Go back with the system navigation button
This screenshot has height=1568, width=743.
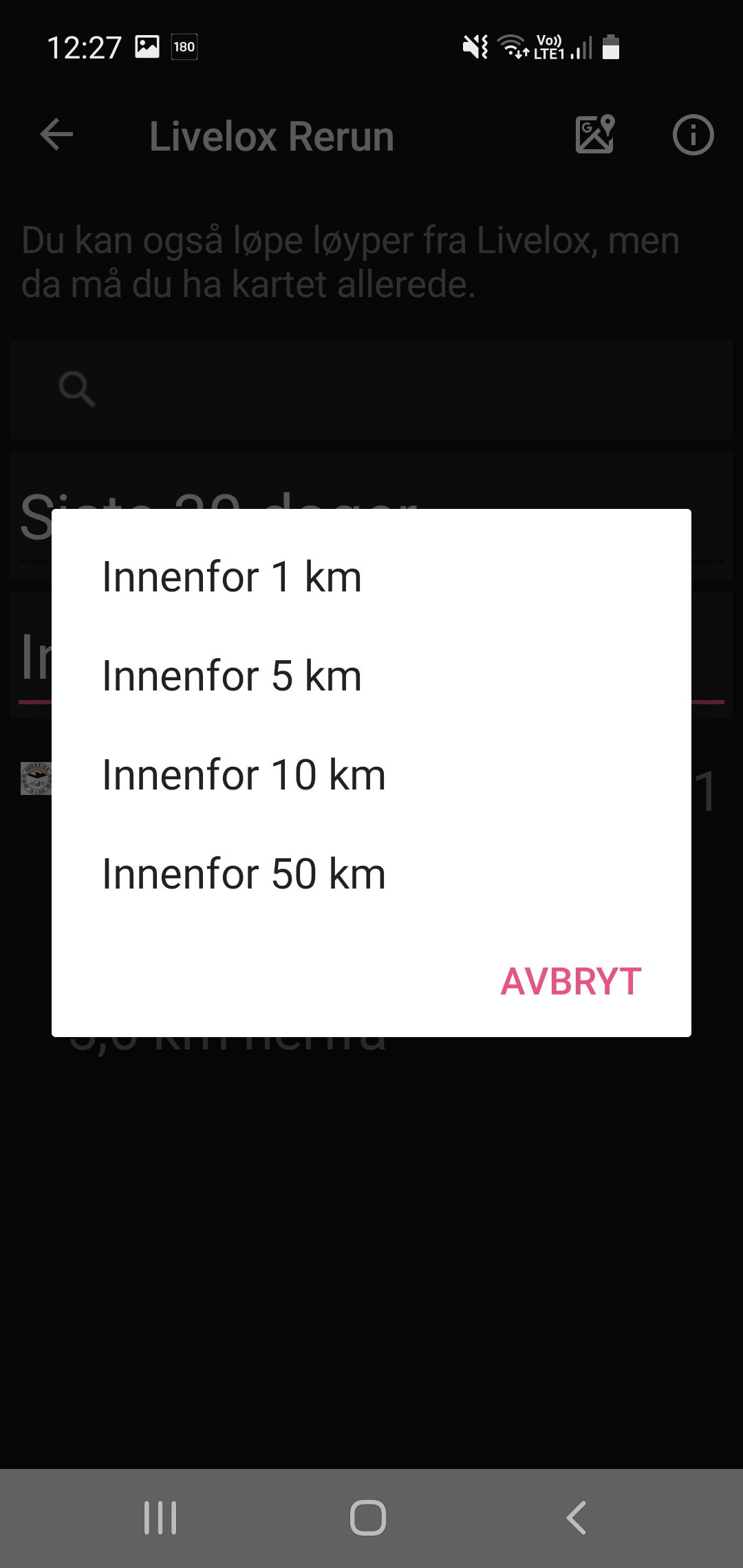point(576,1518)
